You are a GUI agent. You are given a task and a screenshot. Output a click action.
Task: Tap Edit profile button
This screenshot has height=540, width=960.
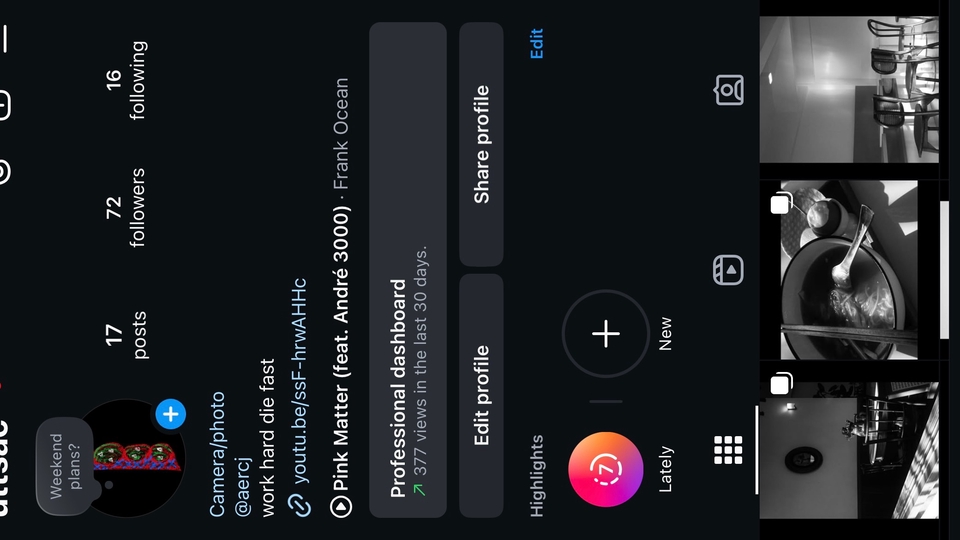pyautogui.click(x=481, y=394)
